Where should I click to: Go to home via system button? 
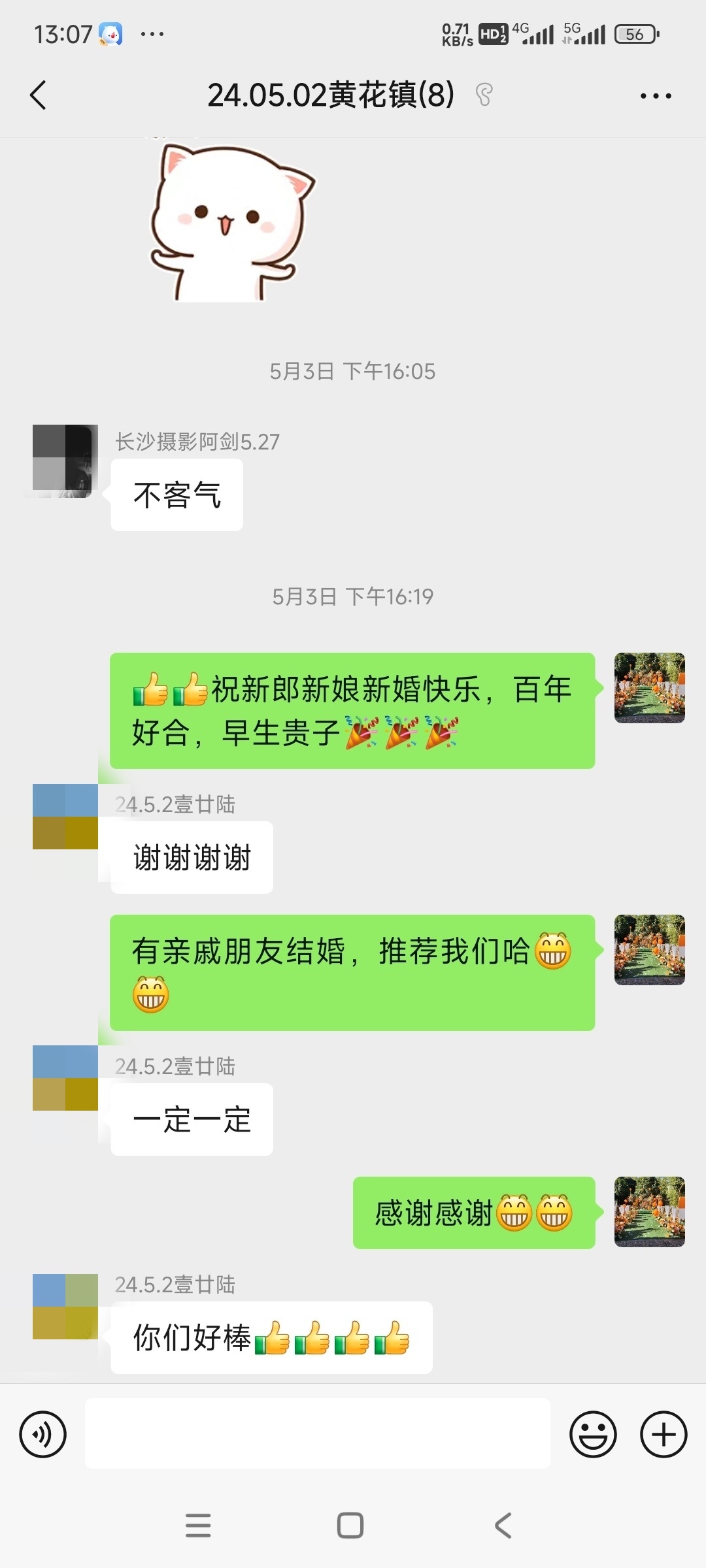(x=350, y=1526)
